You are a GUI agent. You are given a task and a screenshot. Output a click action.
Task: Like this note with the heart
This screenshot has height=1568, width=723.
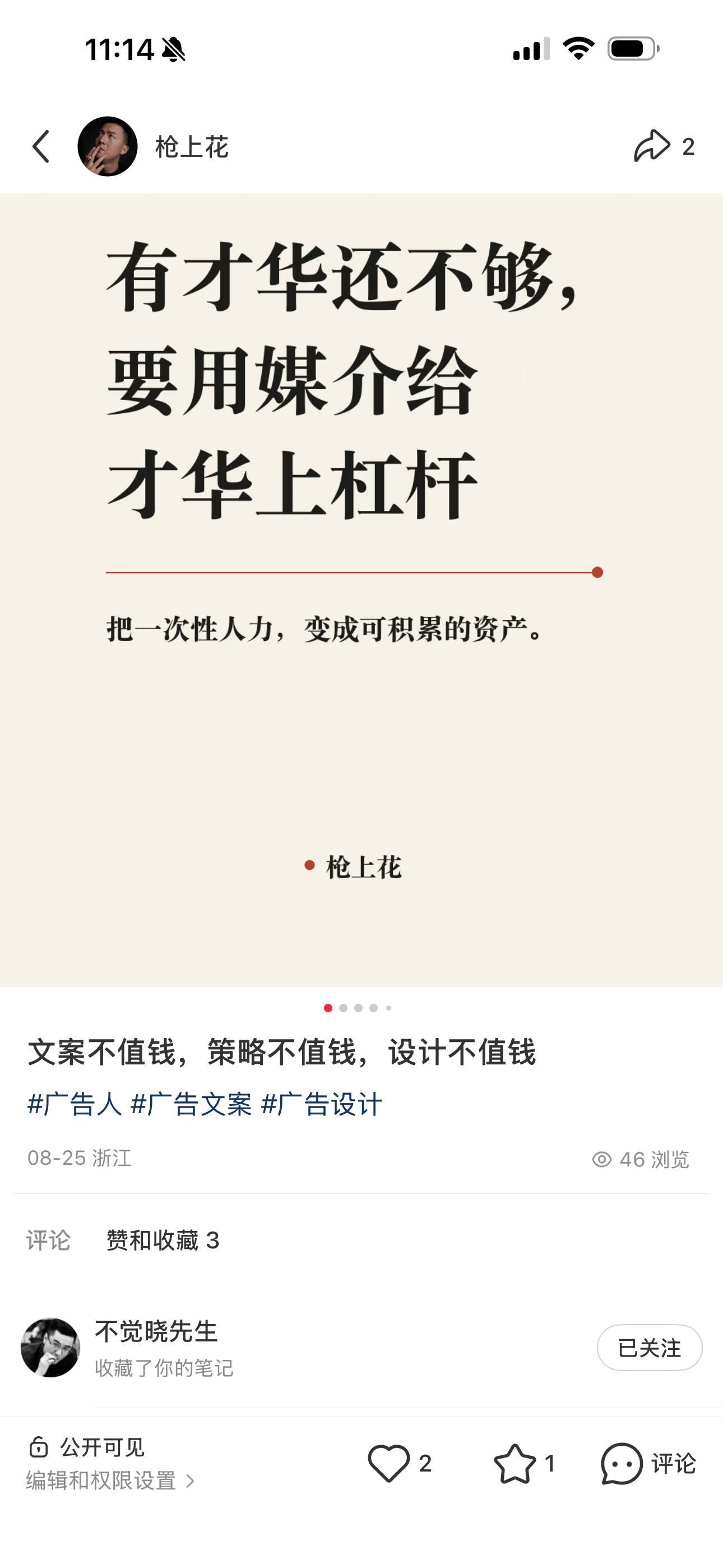pyautogui.click(x=398, y=1463)
